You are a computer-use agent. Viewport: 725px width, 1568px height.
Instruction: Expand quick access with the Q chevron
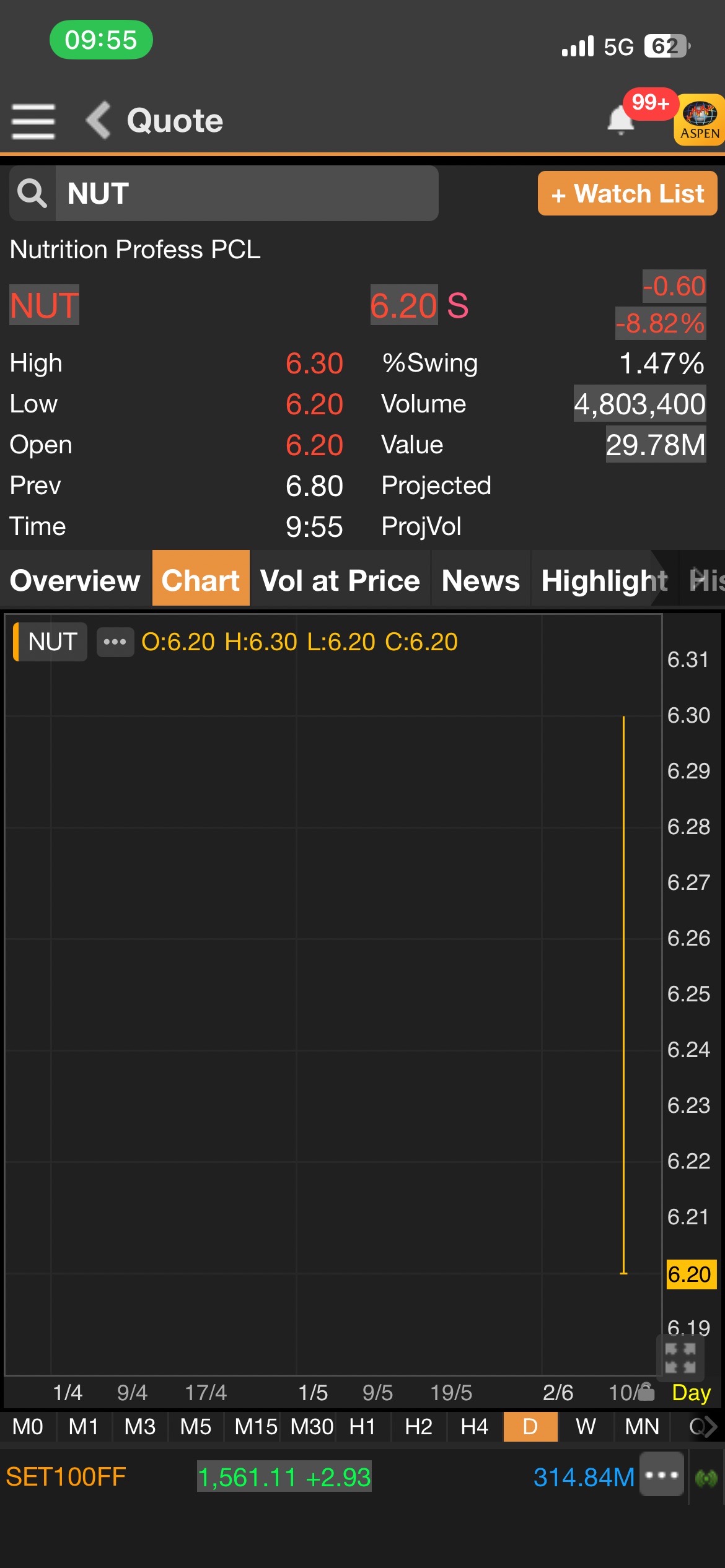pyautogui.click(x=703, y=1427)
